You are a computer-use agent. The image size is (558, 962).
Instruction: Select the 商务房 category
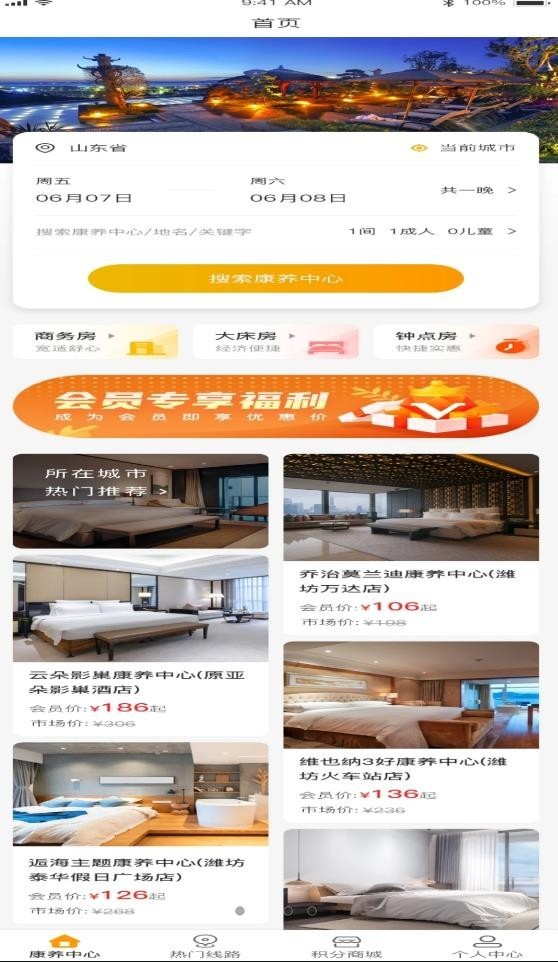(x=96, y=342)
